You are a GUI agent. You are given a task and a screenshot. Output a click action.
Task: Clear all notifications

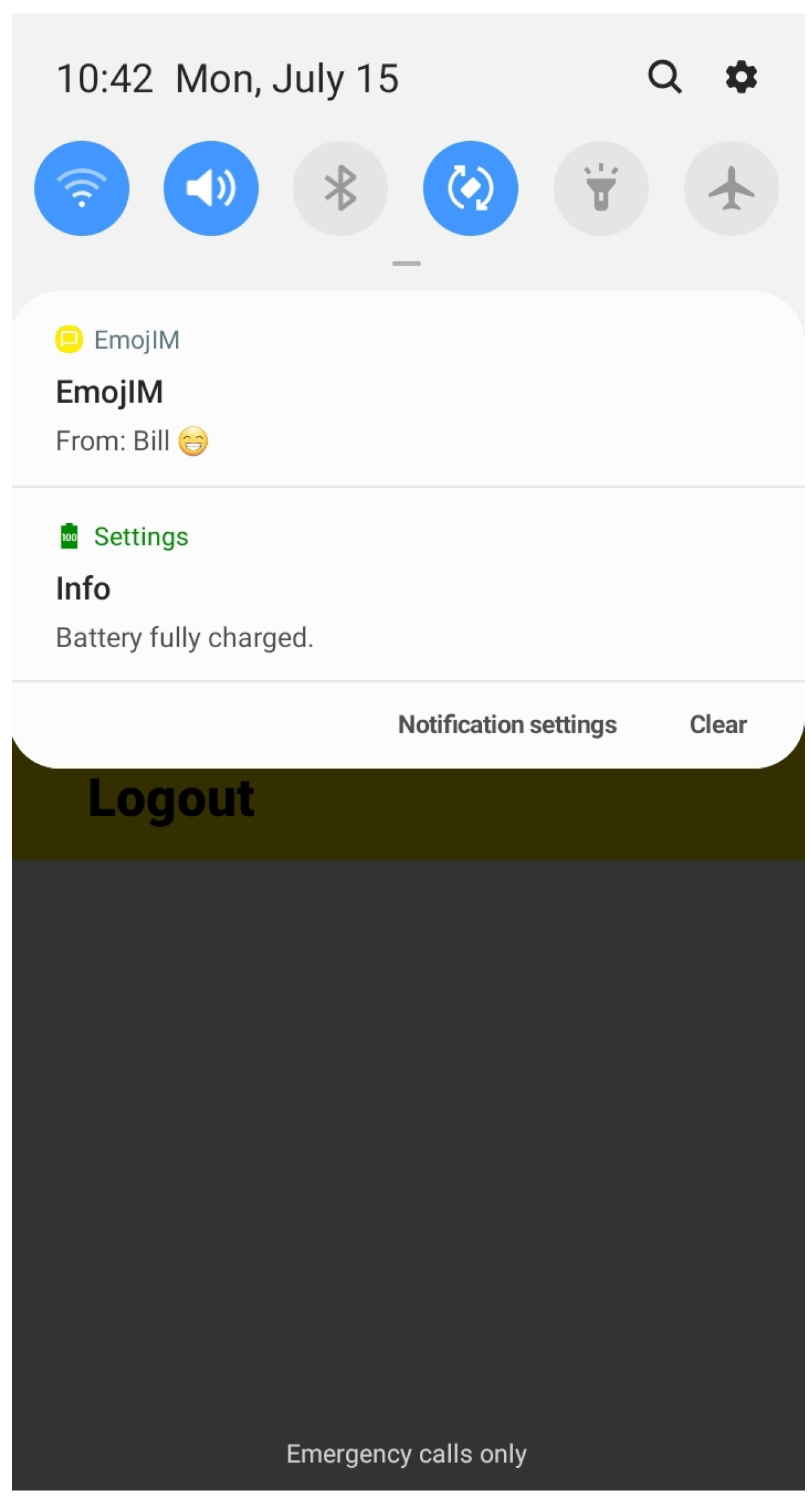tap(718, 725)
